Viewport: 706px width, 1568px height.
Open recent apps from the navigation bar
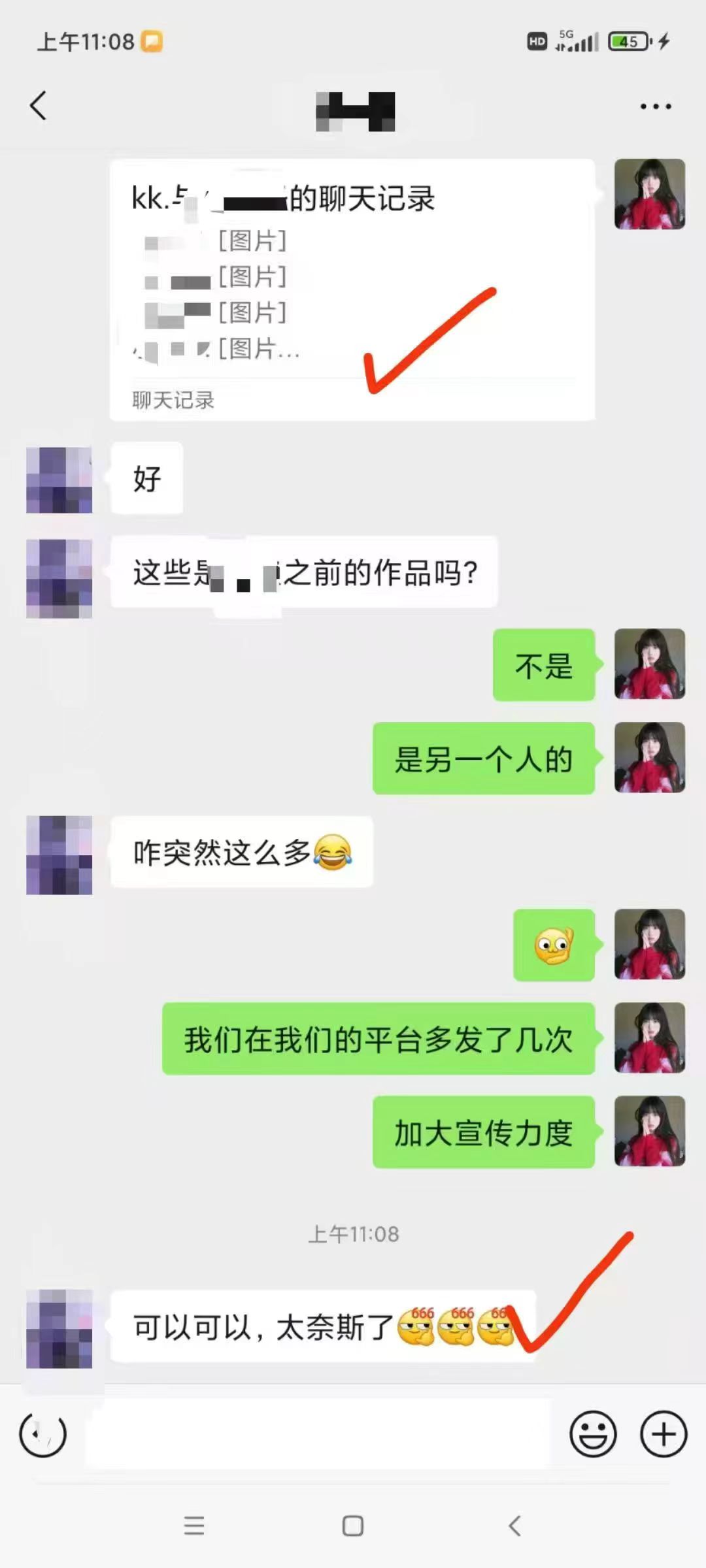[194, 1526]
